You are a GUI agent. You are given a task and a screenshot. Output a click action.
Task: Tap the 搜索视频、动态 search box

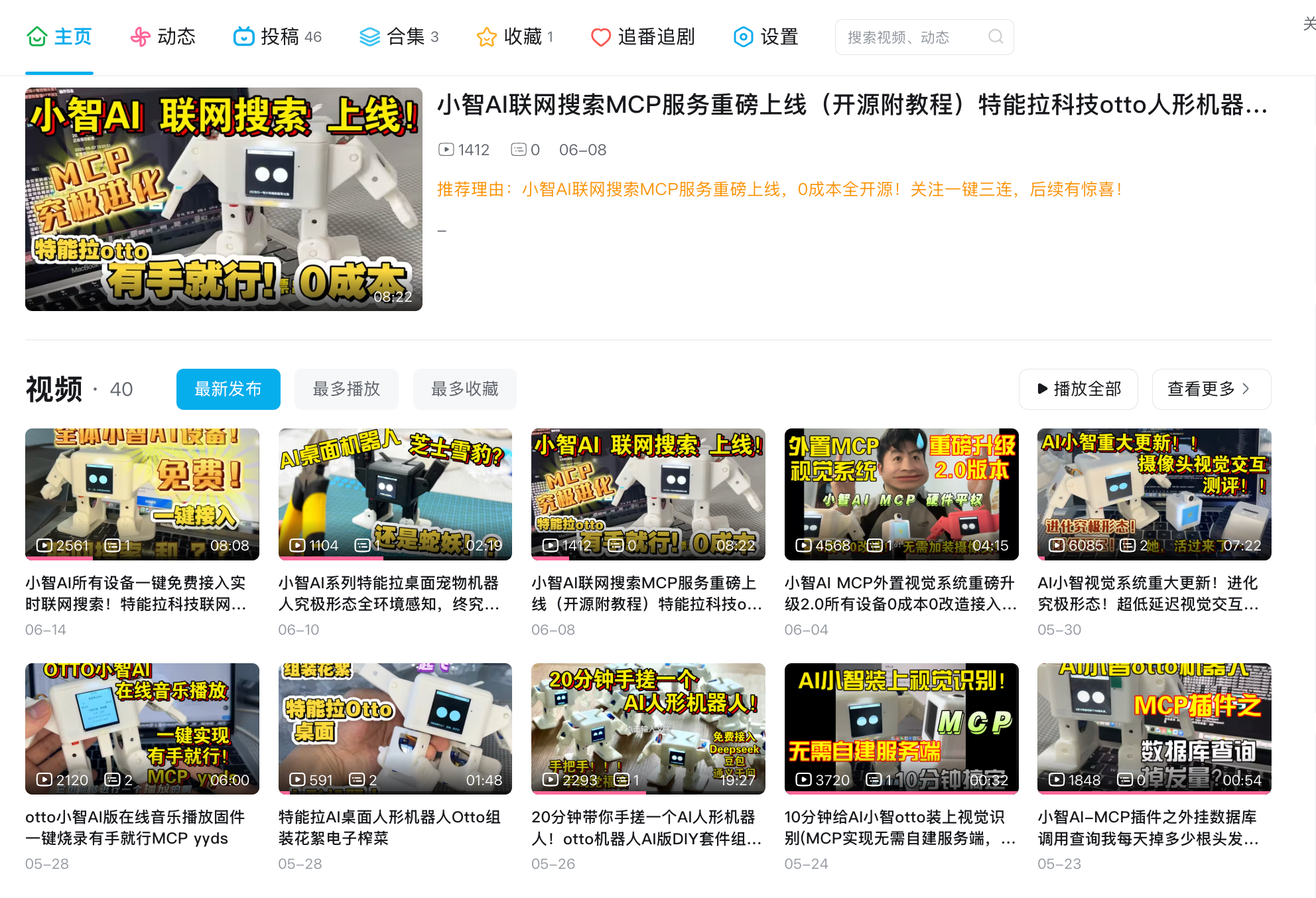point(914,37)
